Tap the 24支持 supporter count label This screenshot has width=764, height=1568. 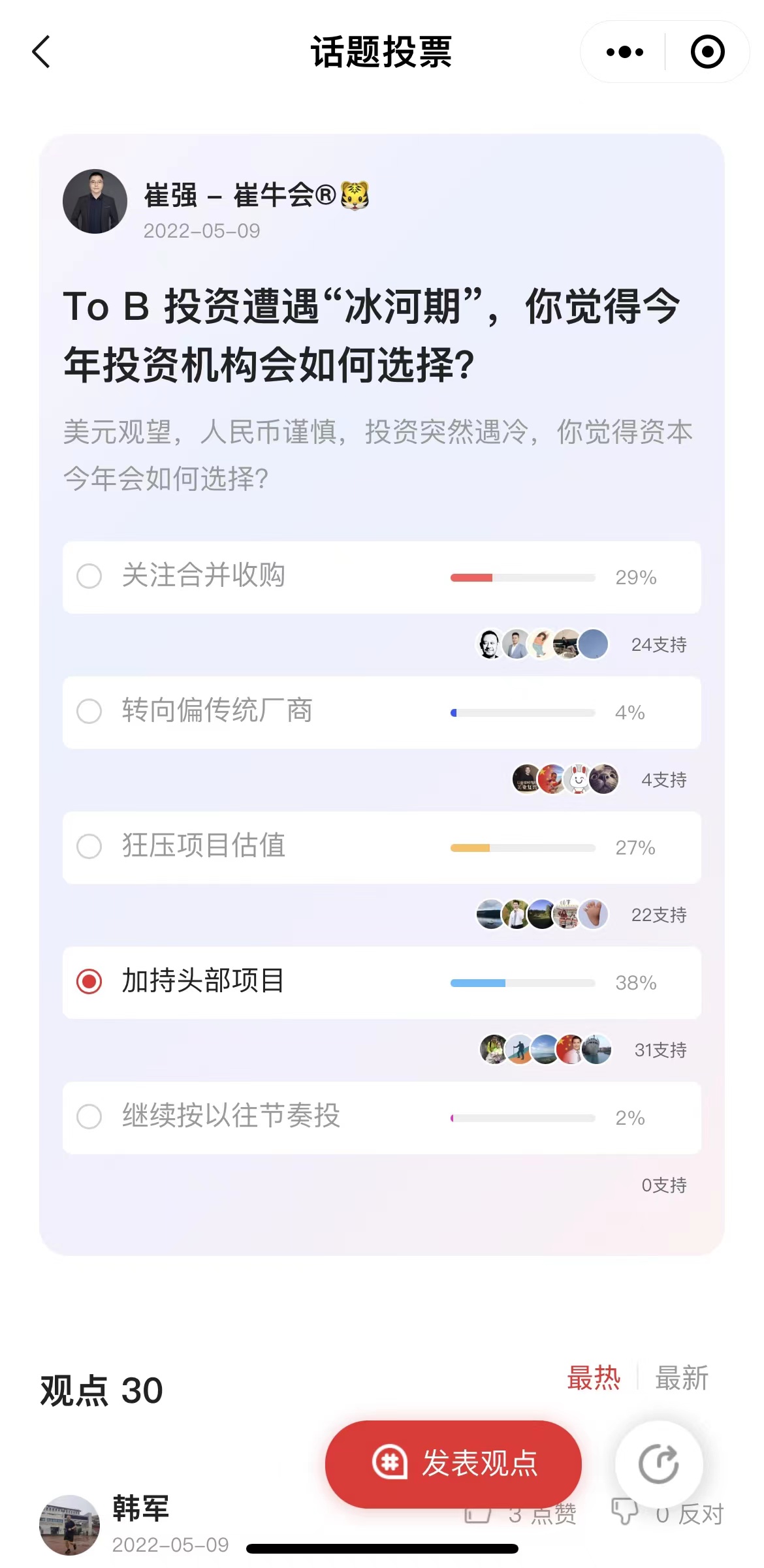click(657, 644)
